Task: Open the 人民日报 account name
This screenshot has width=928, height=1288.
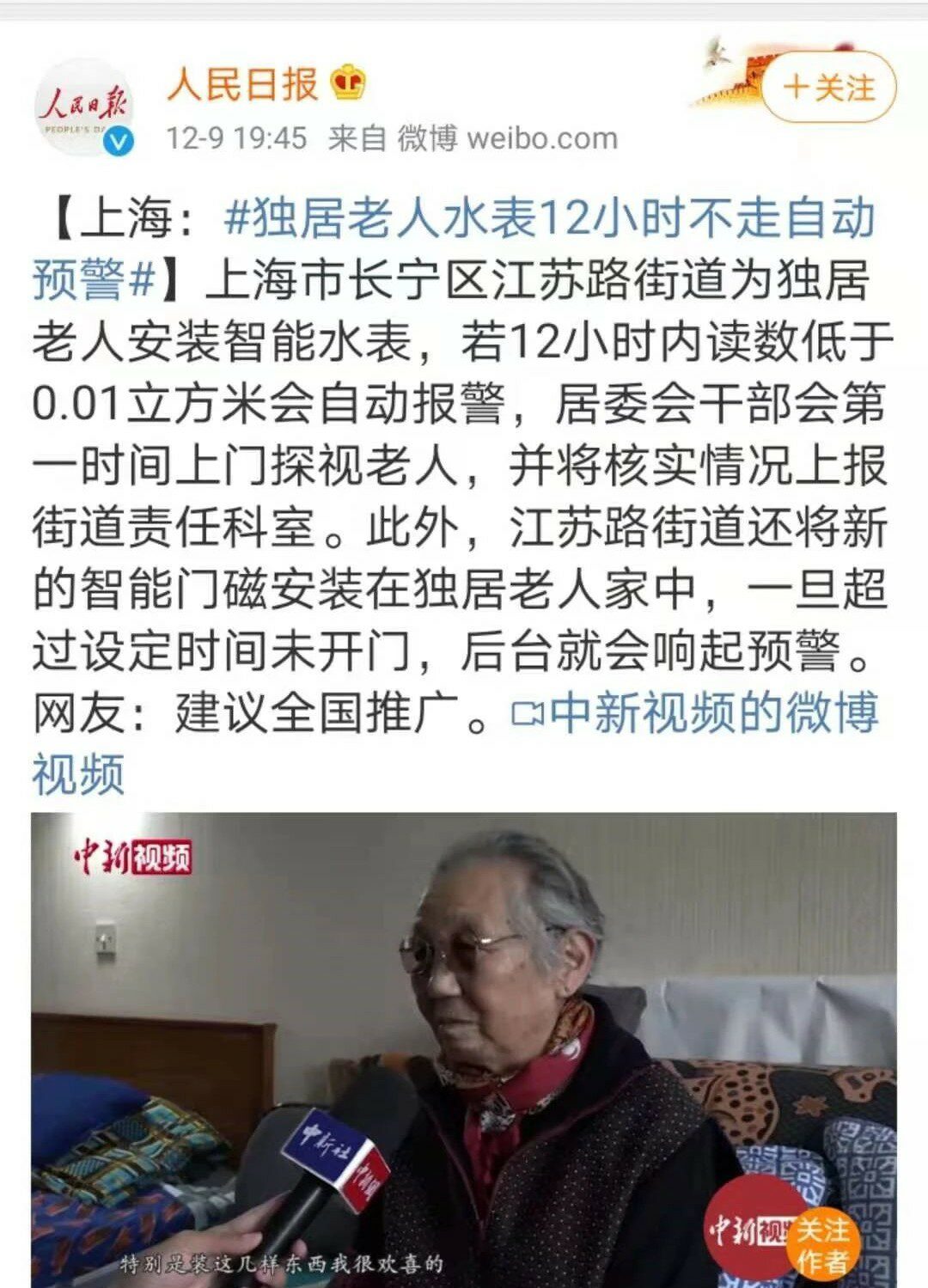Action: (x=242, y=84)
